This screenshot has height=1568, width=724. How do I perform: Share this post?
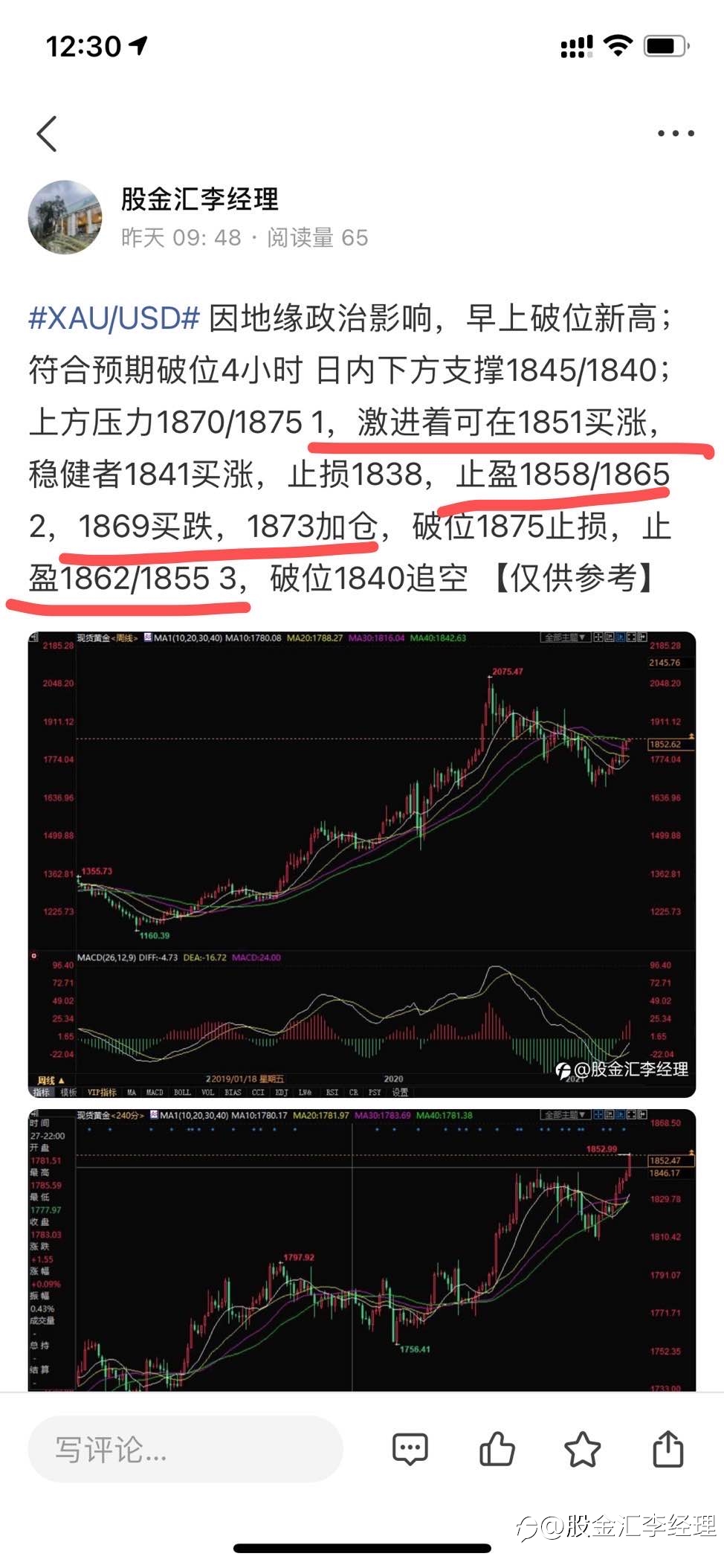coord(668,1448)
